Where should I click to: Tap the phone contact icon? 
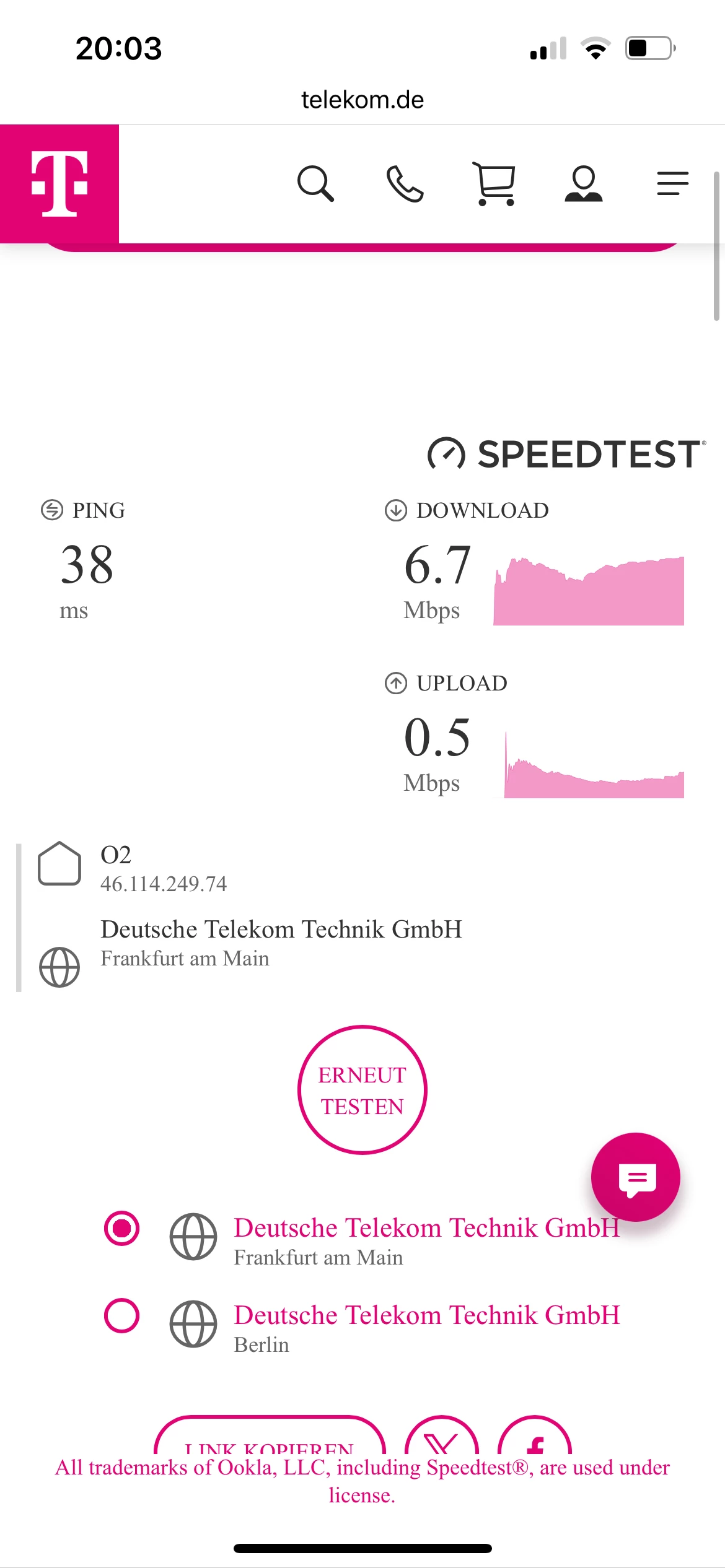coord(405,184)
